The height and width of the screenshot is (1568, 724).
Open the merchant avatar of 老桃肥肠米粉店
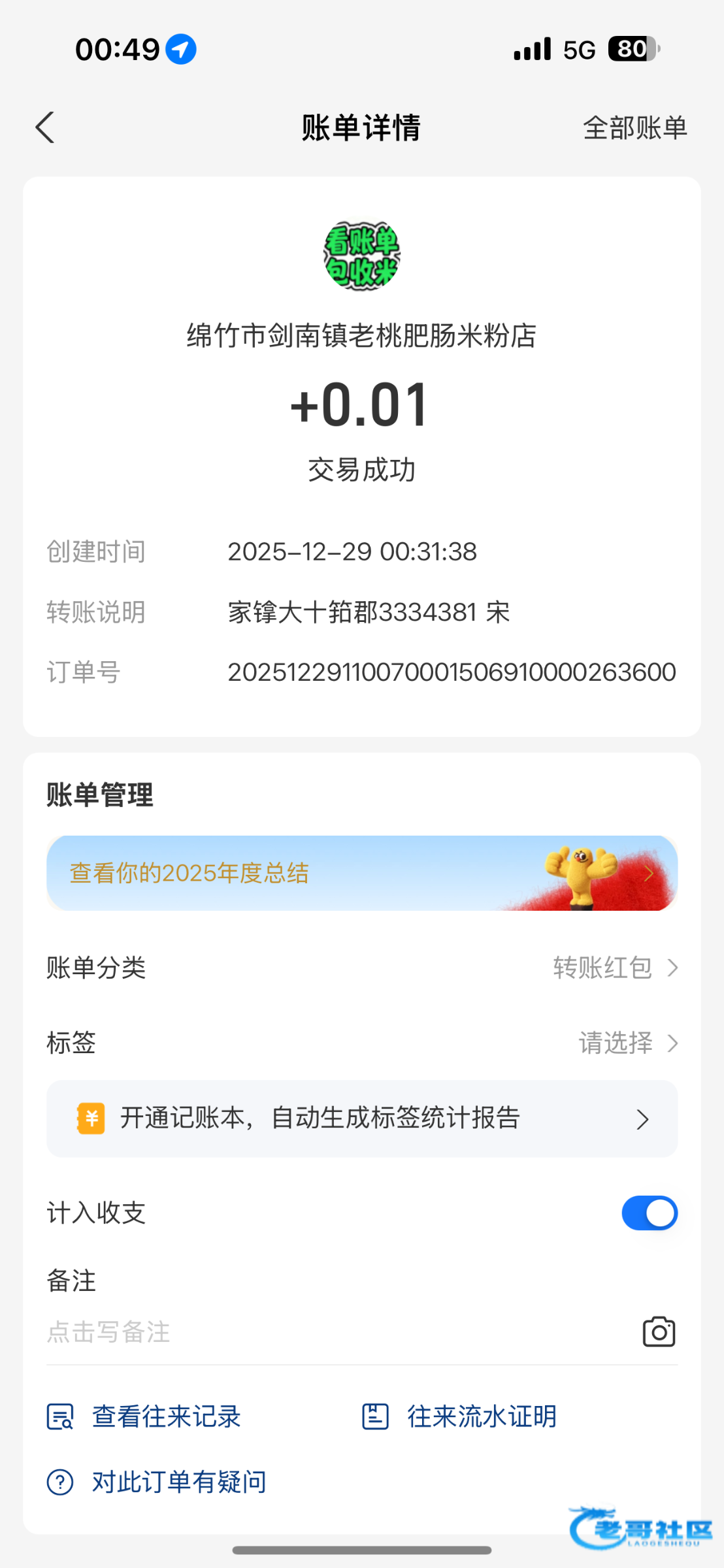pos(361,255)
